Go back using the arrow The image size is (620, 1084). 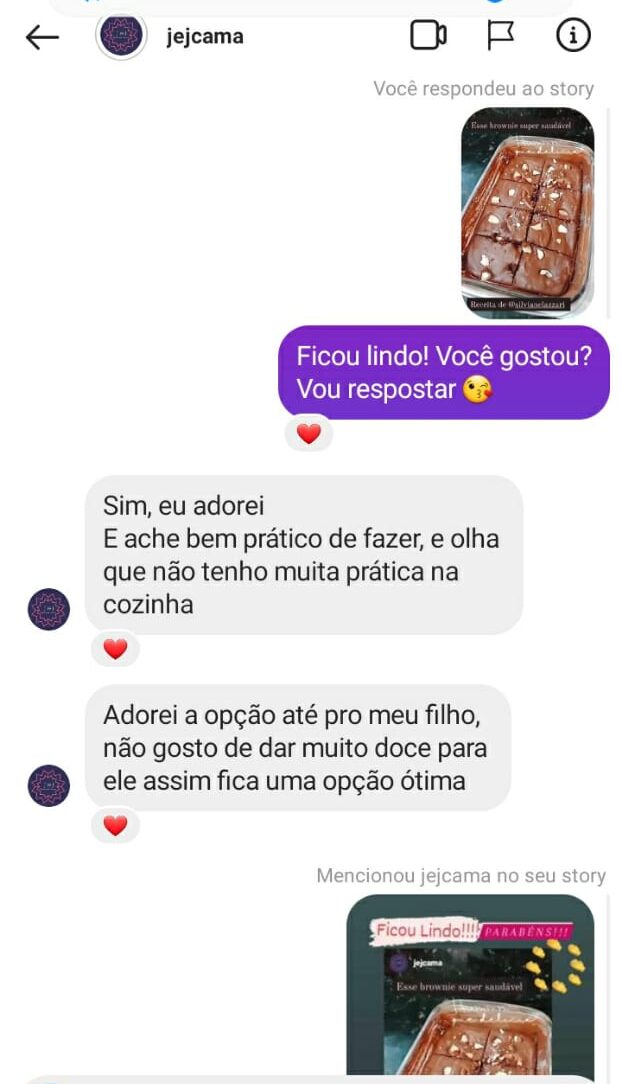42,38
